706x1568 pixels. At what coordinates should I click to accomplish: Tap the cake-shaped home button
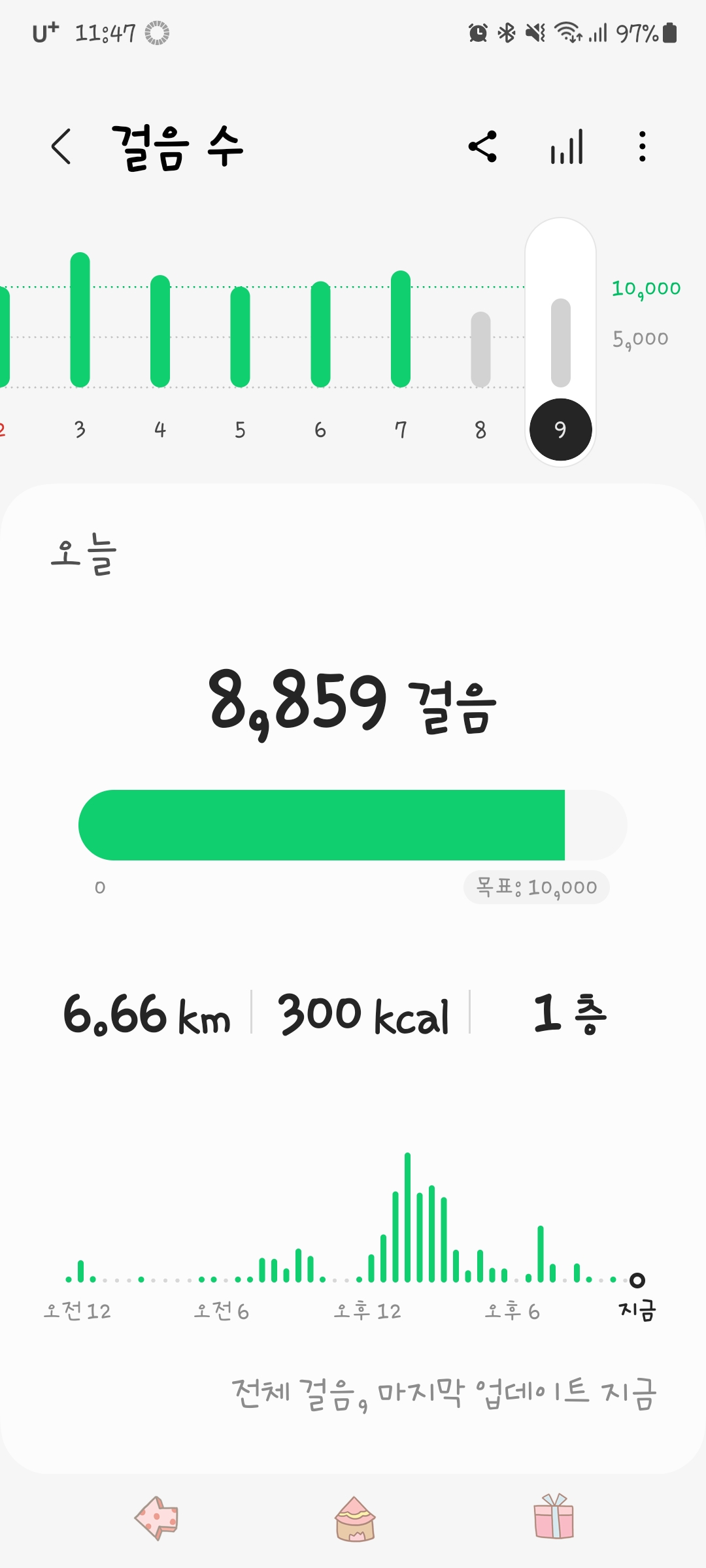[x=354, y=1518]
